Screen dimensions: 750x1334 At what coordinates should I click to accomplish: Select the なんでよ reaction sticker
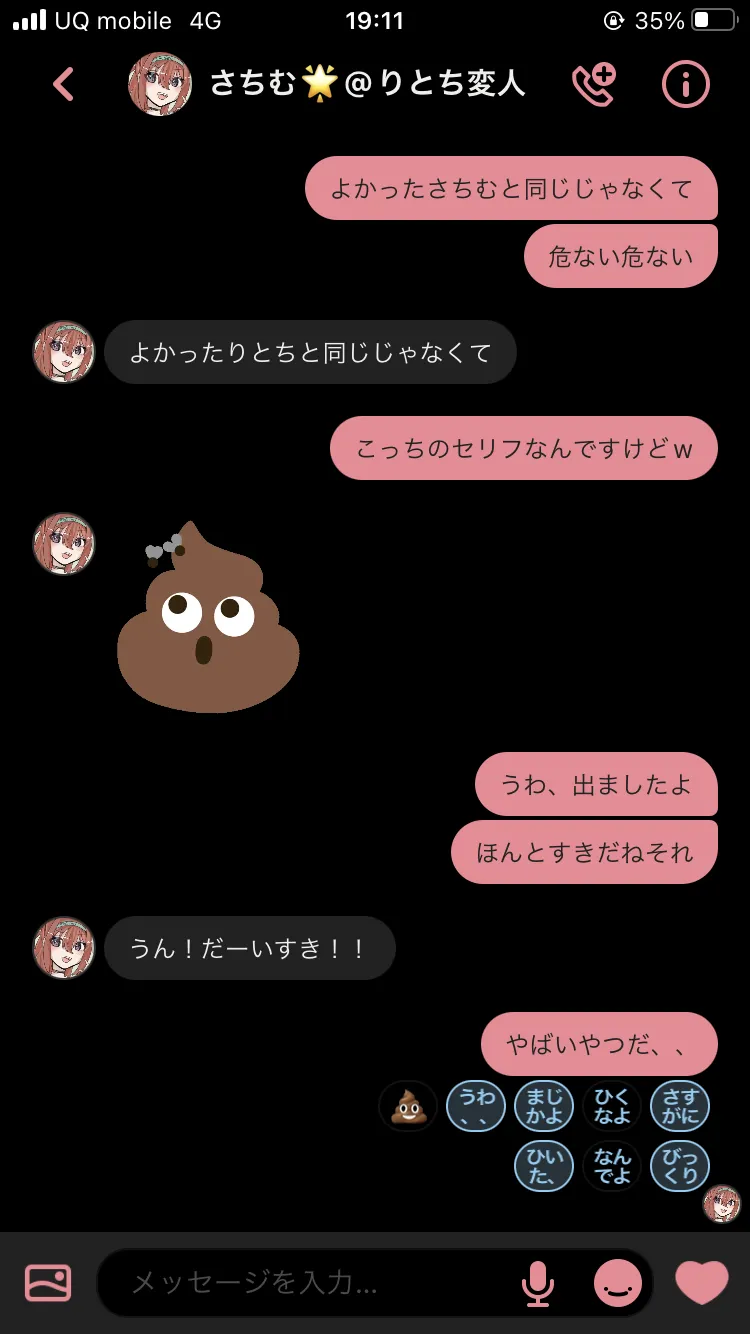(612, 1166)
